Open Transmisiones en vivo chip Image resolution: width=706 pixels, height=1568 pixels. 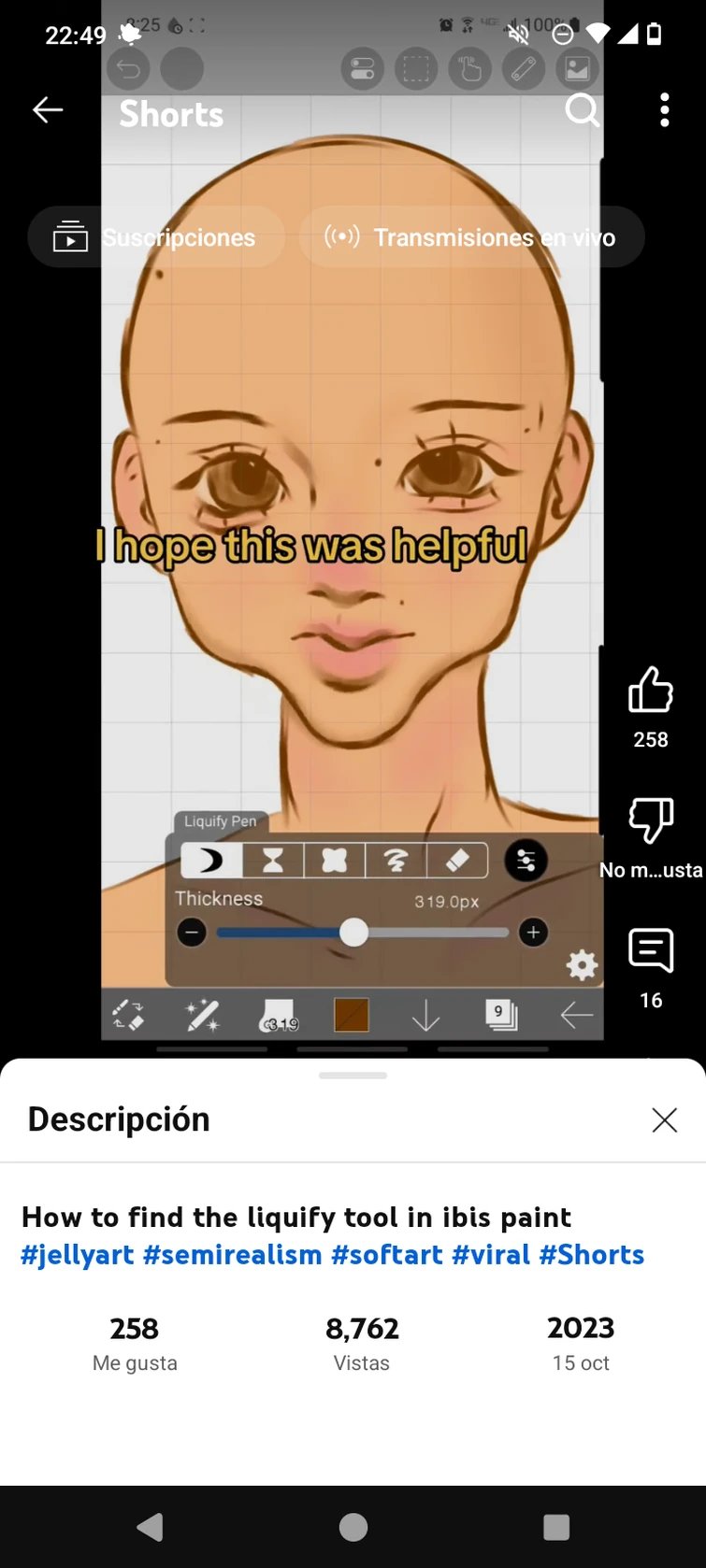pos(471,237)
